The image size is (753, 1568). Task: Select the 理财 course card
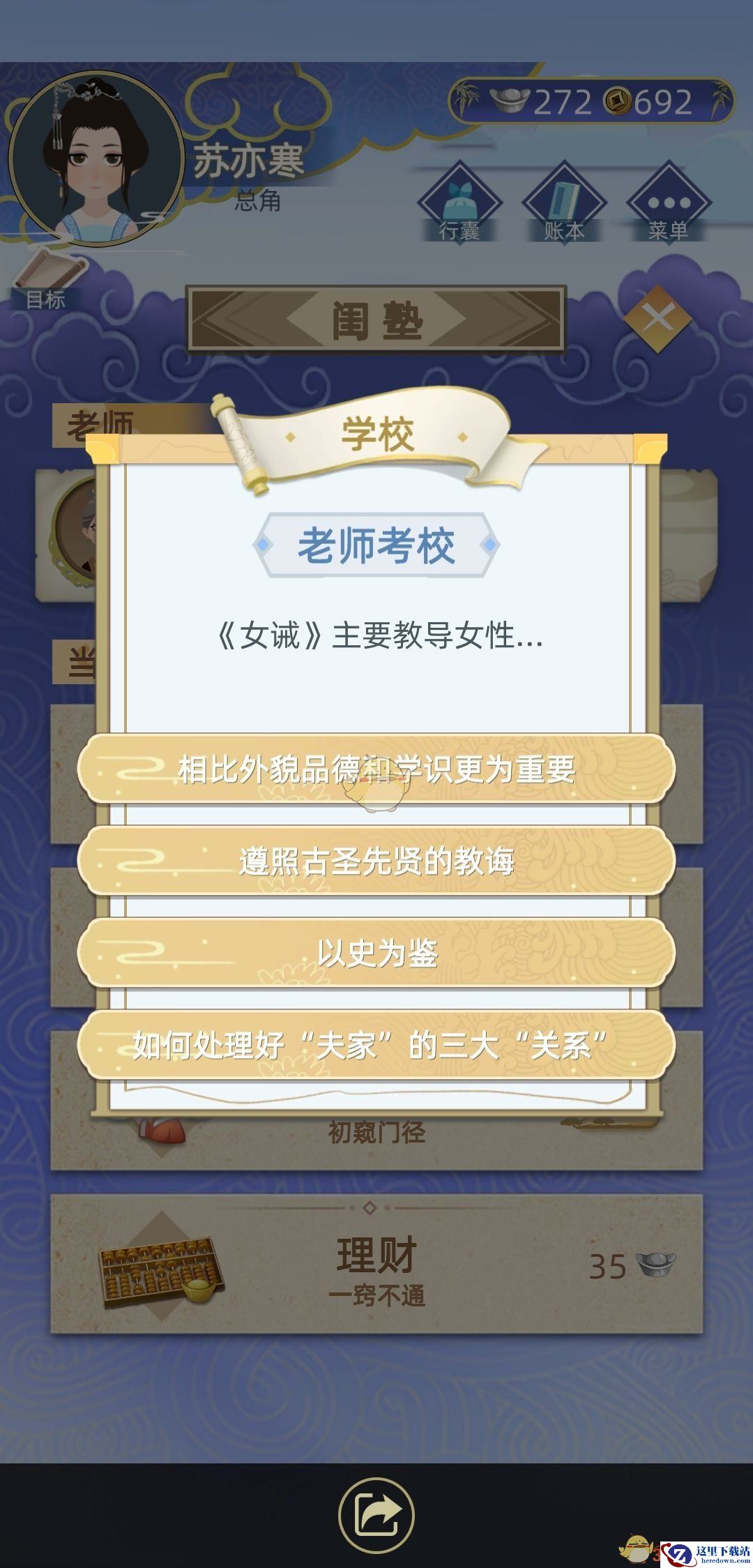click(376, 1264)
